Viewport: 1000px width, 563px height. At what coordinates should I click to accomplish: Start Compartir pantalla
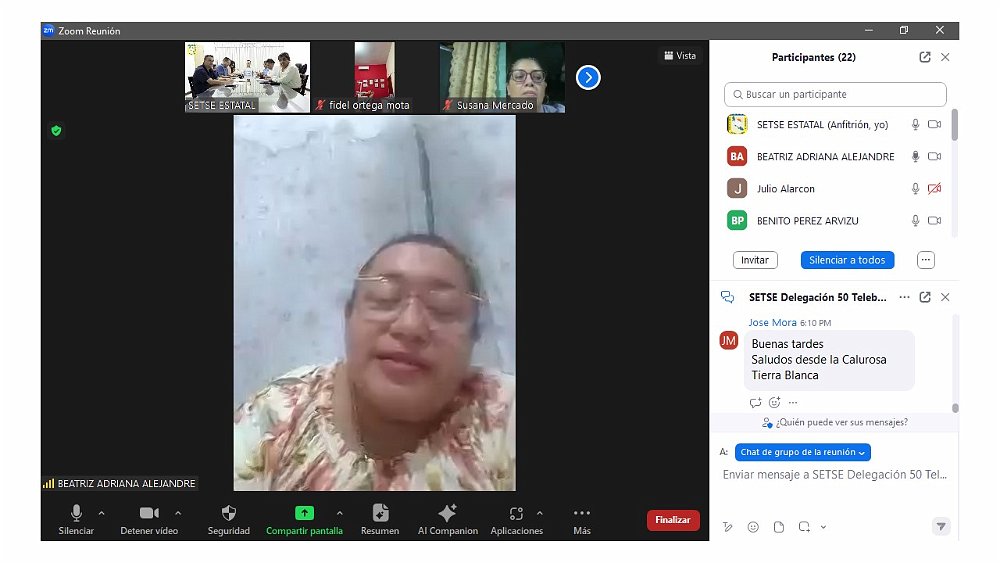[x=304, y=518]
